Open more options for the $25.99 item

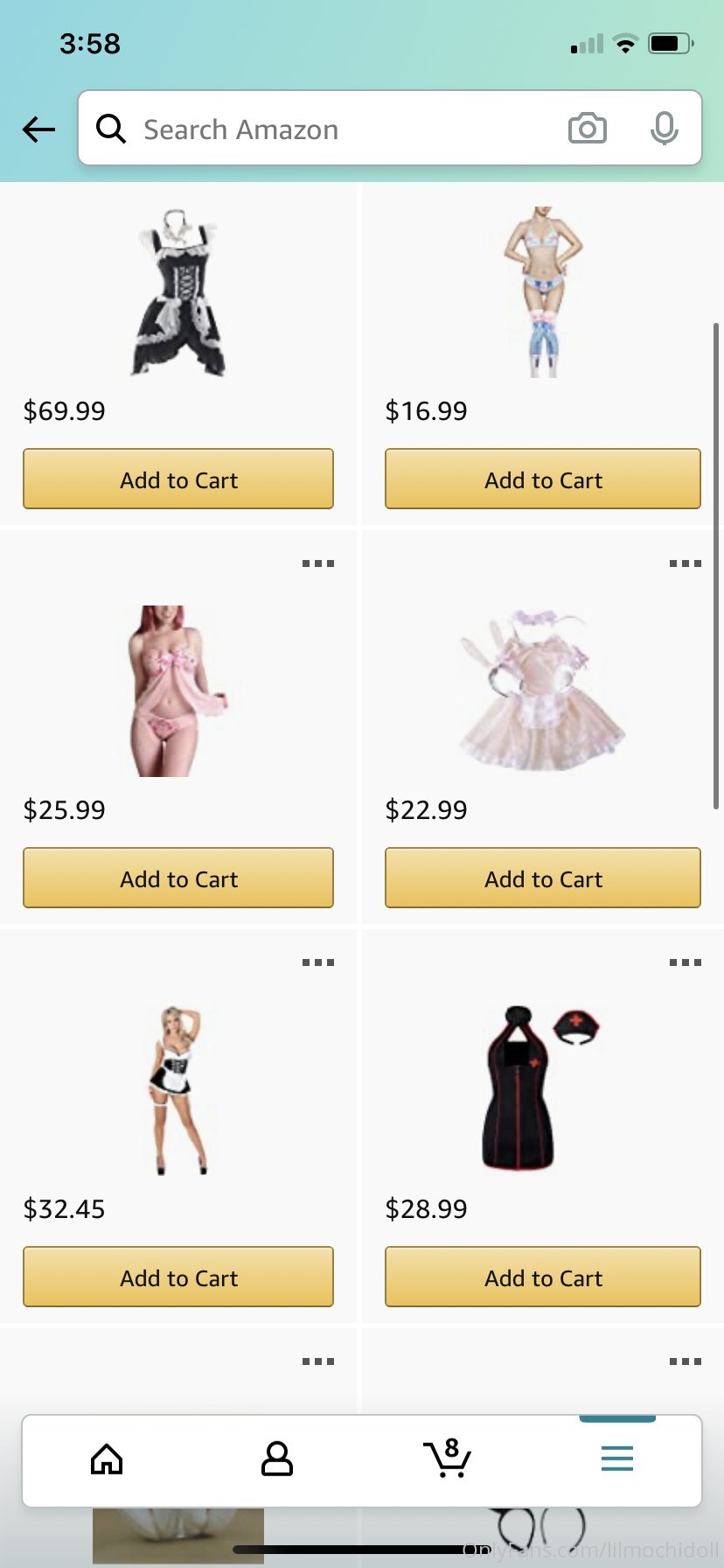[318, 563]
